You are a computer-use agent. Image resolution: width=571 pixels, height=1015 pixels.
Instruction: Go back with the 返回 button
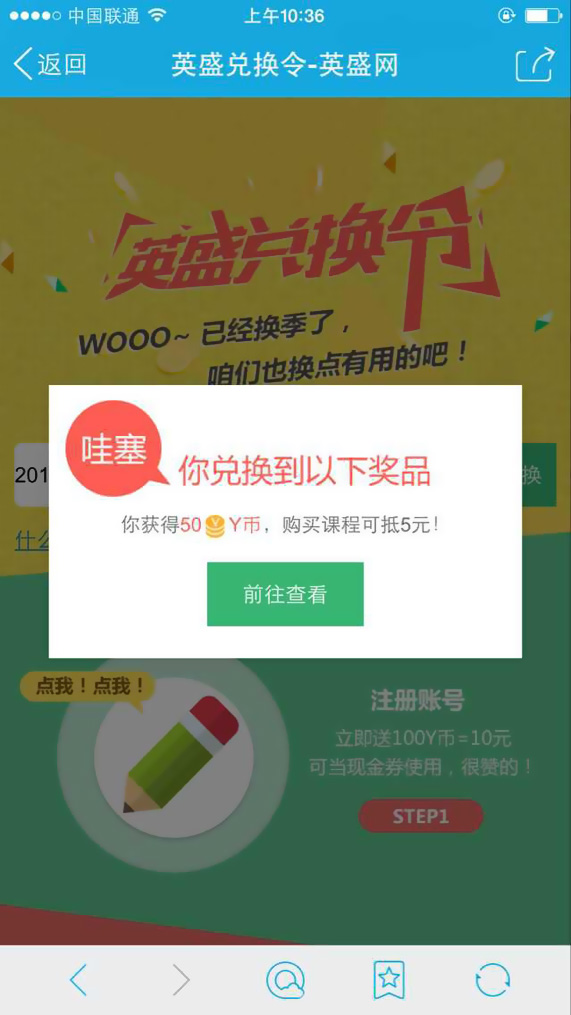(x=49, y=65)
